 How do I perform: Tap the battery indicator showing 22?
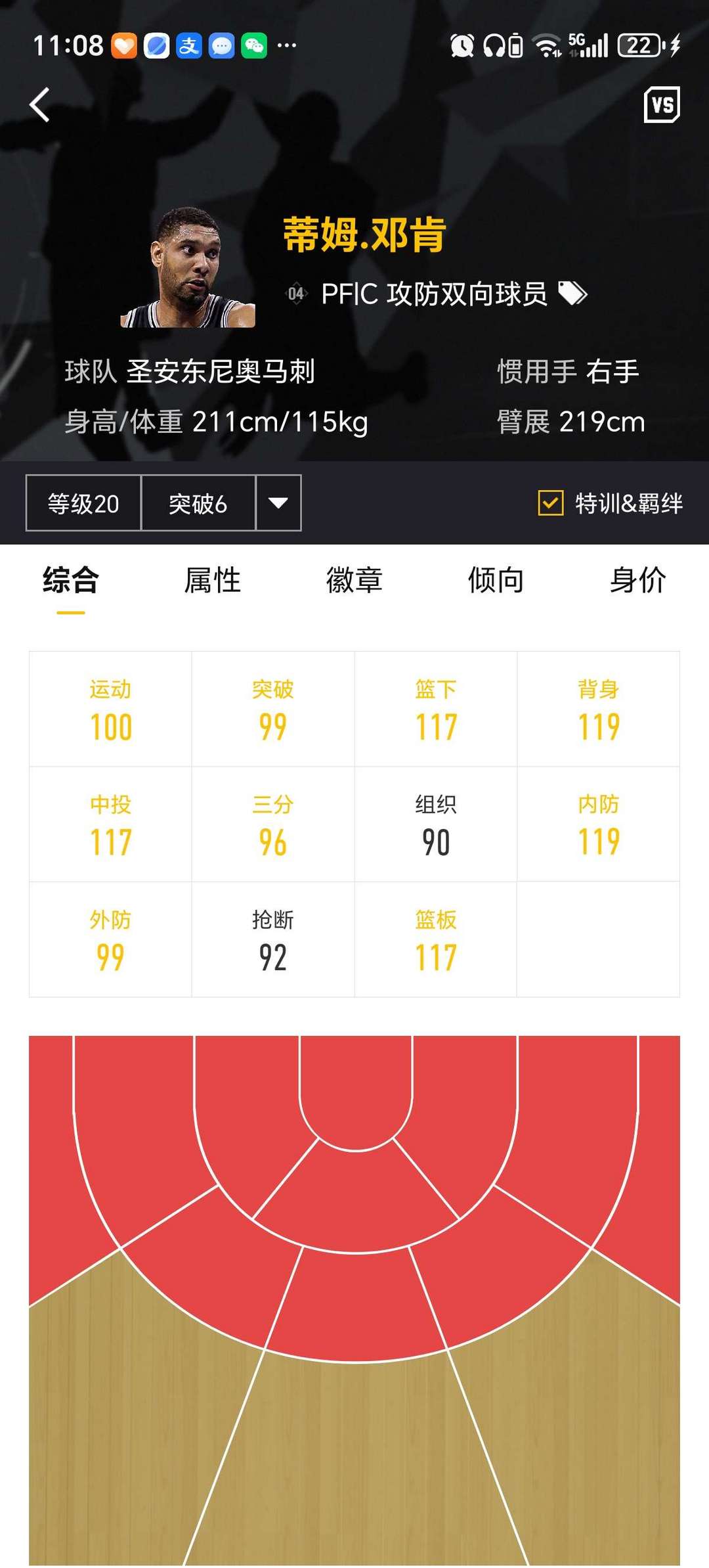(639, 46)
